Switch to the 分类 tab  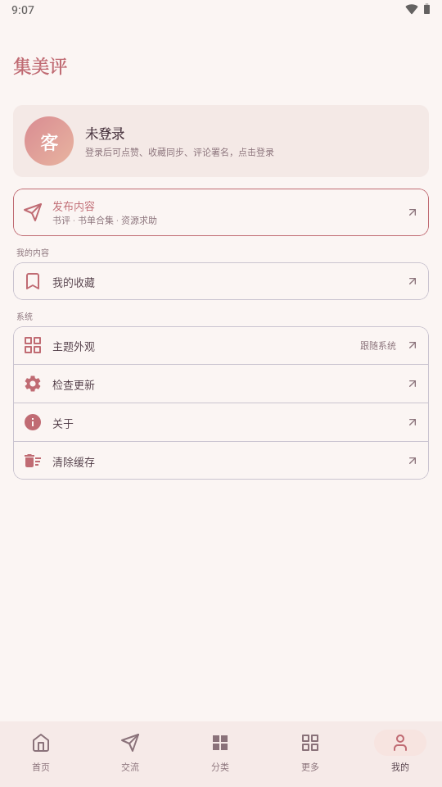220,752
